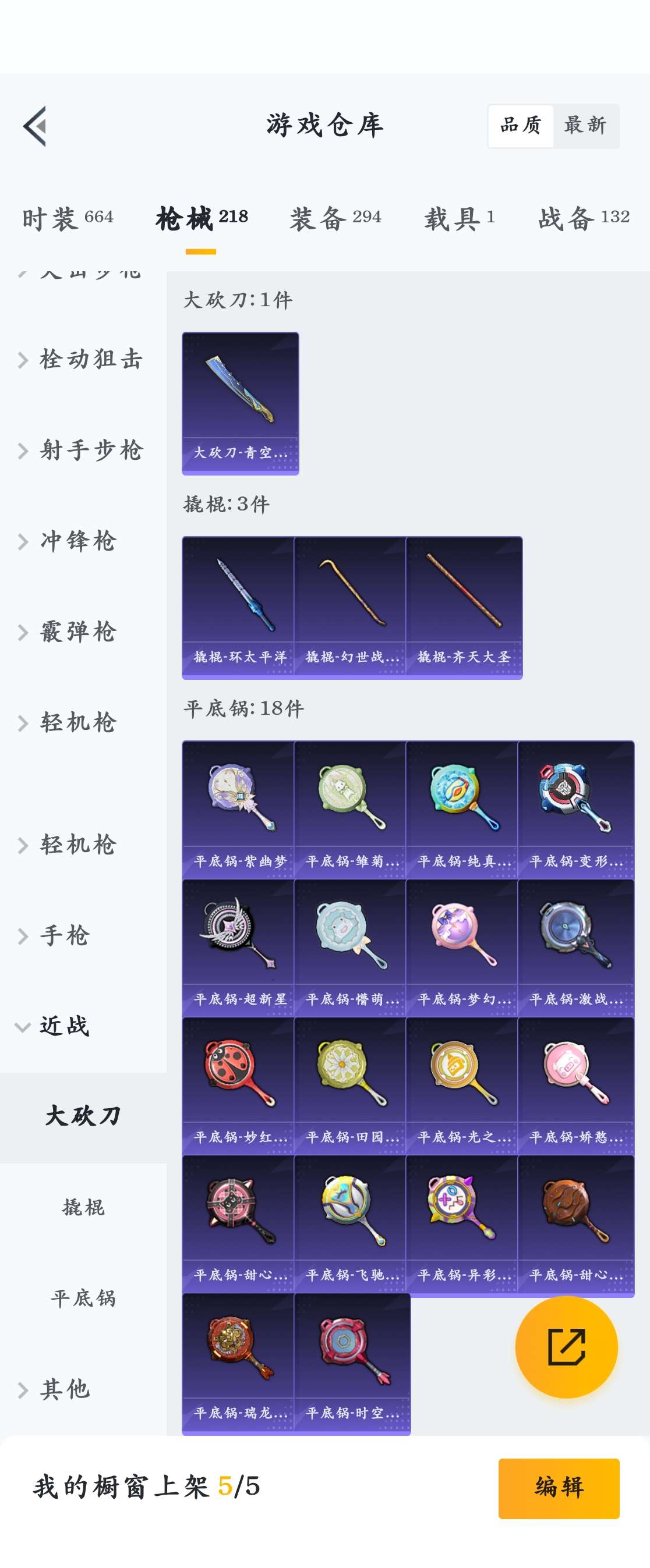The width and height of the screenshot is (650, 1568).
Task: Go back using the top-left arrow
Action: coord(35,126)
